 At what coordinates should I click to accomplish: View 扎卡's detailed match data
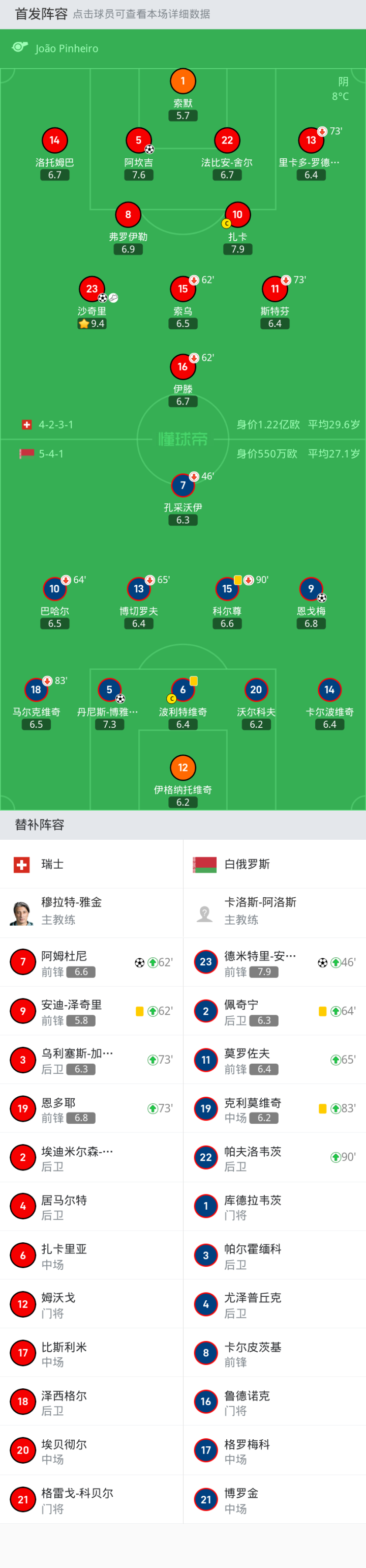pyautogui.click(x=237, y=215)
